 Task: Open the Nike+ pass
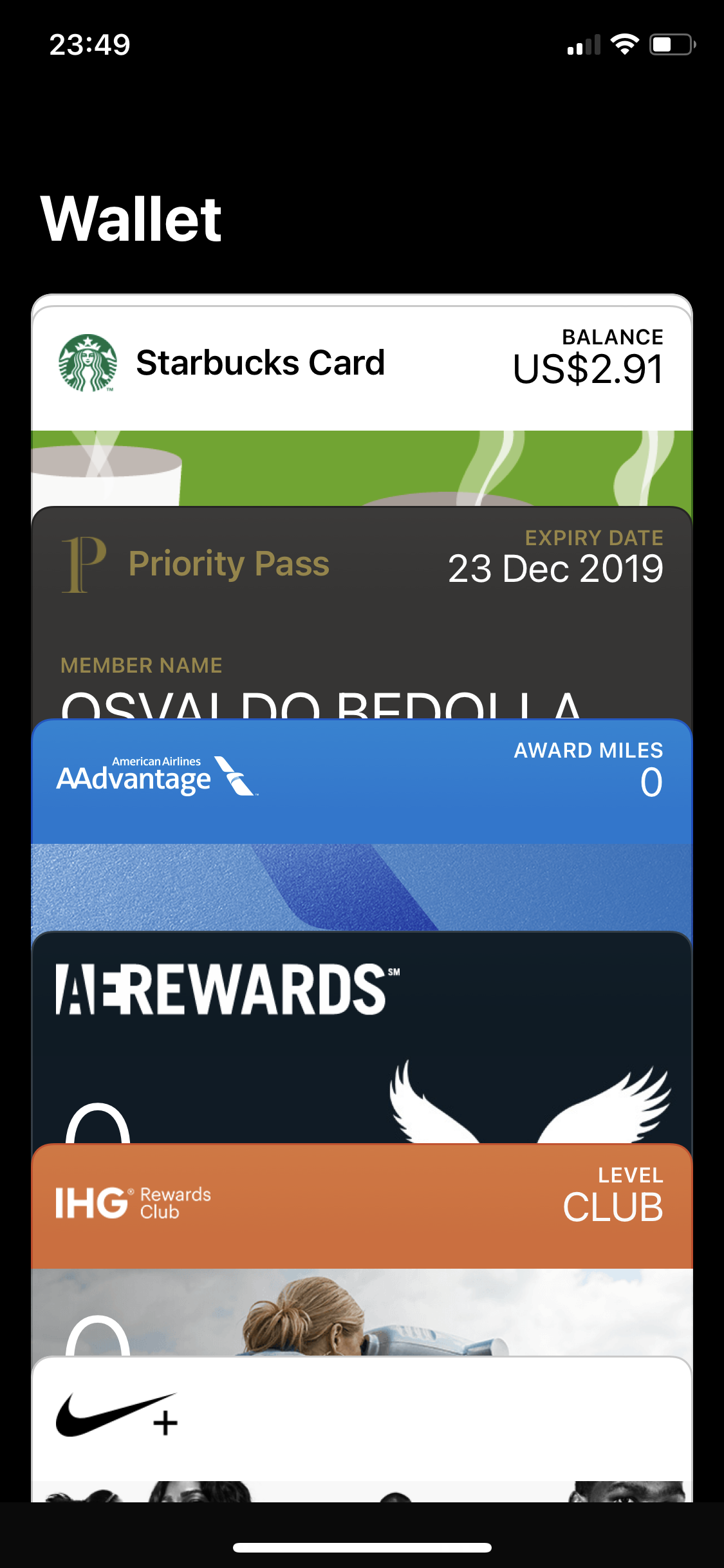pyautogui.click(x=362, y=1423)
